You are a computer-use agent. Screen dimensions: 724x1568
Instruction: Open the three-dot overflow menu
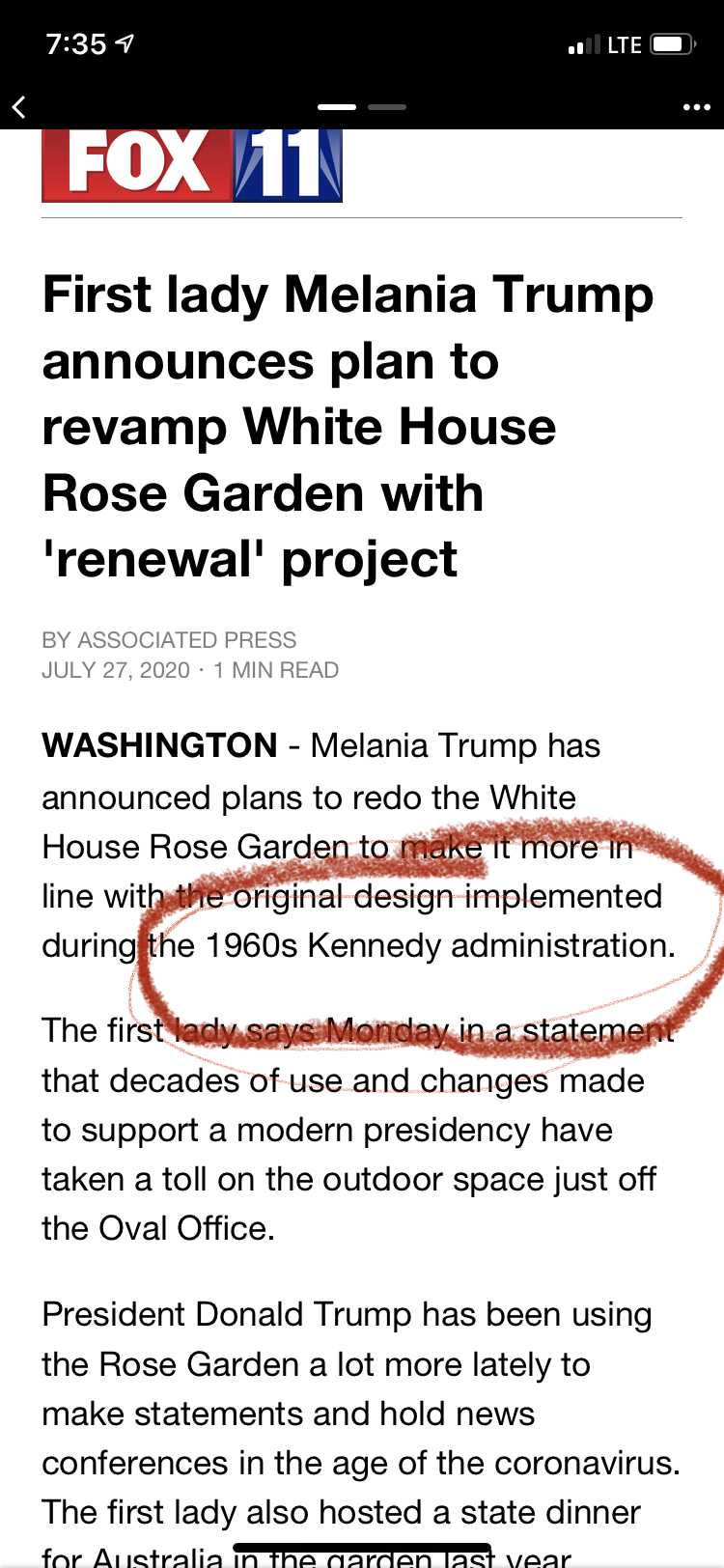coord(696,107)
